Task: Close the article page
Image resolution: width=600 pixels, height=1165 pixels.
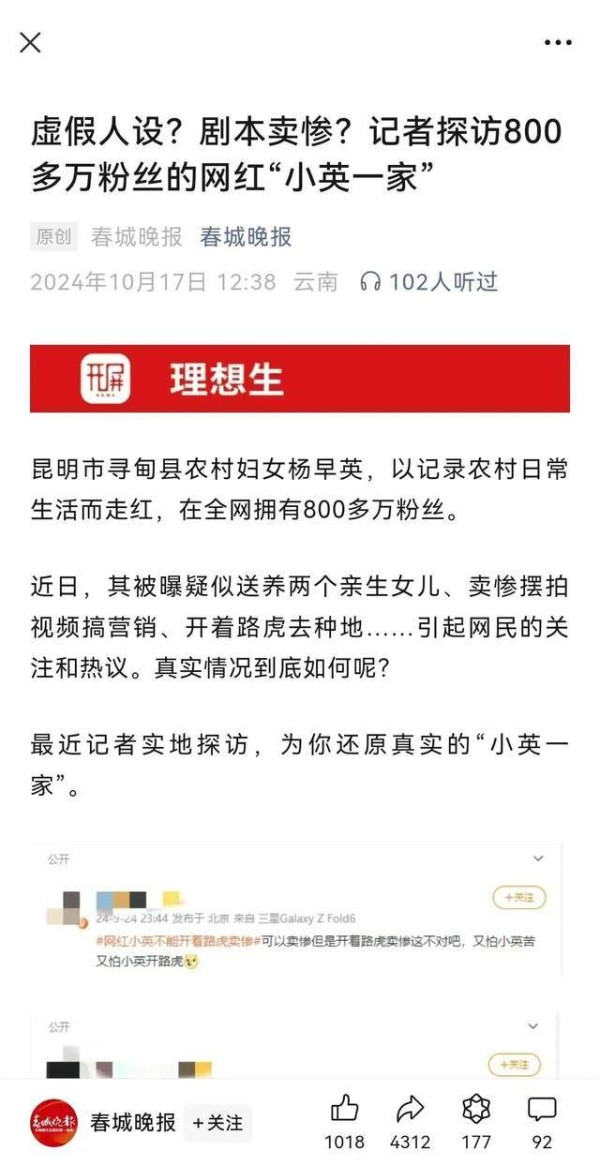Action: tap(30, 42)
